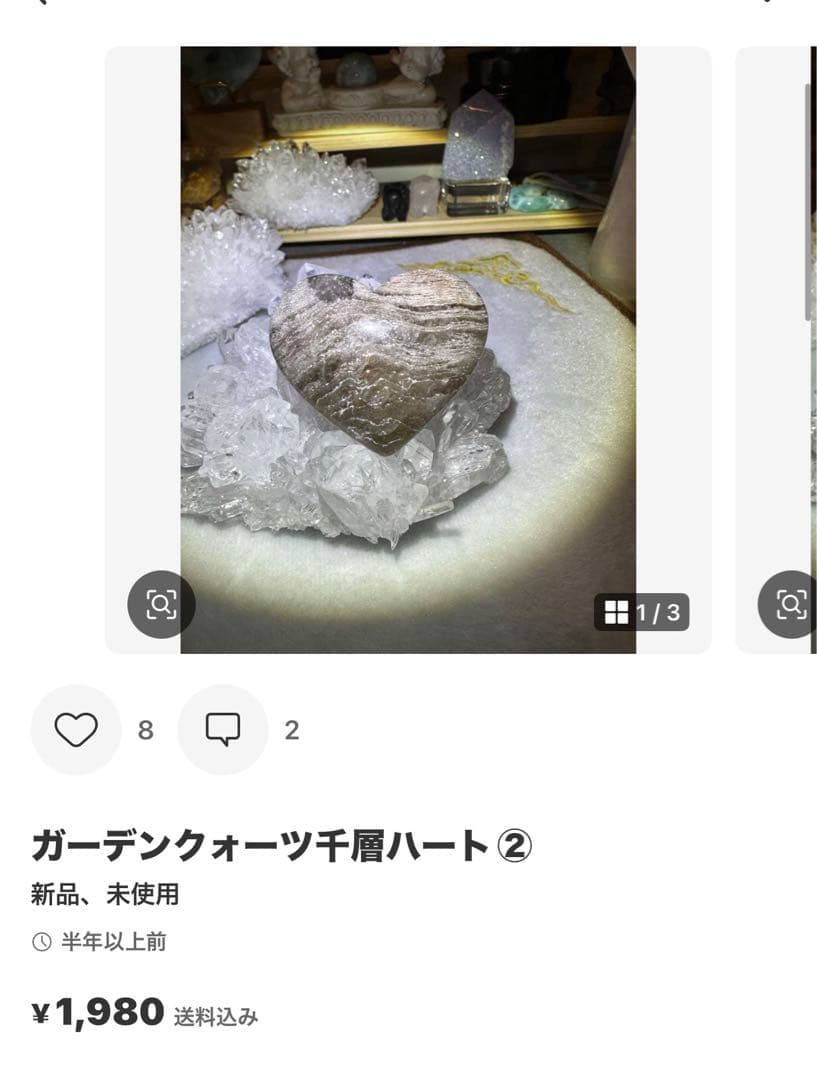The image size is (817, 1080).
Task: Reveal more photos via the image counter
Action: tap(643, 612)
